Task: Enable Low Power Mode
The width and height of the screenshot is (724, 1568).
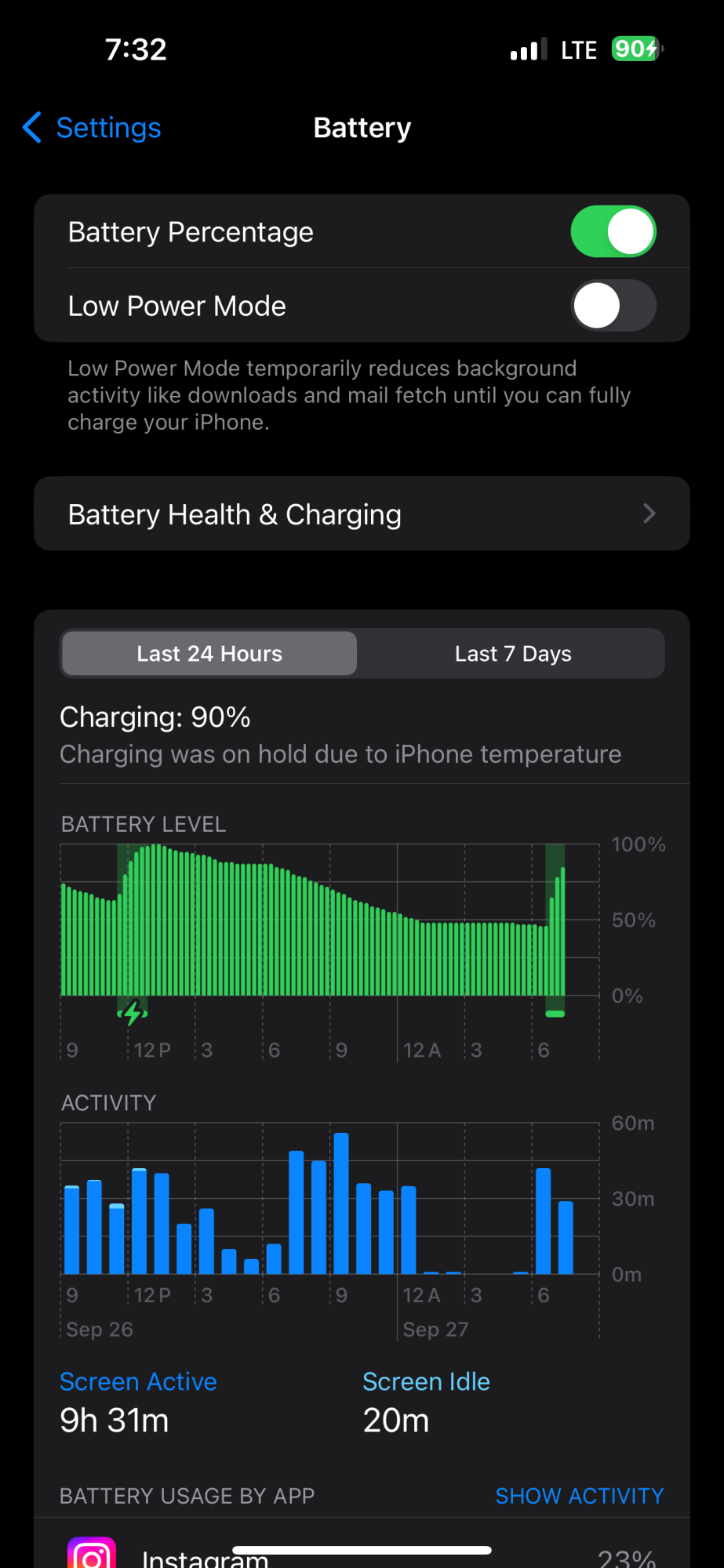Action: pos(613,306)
